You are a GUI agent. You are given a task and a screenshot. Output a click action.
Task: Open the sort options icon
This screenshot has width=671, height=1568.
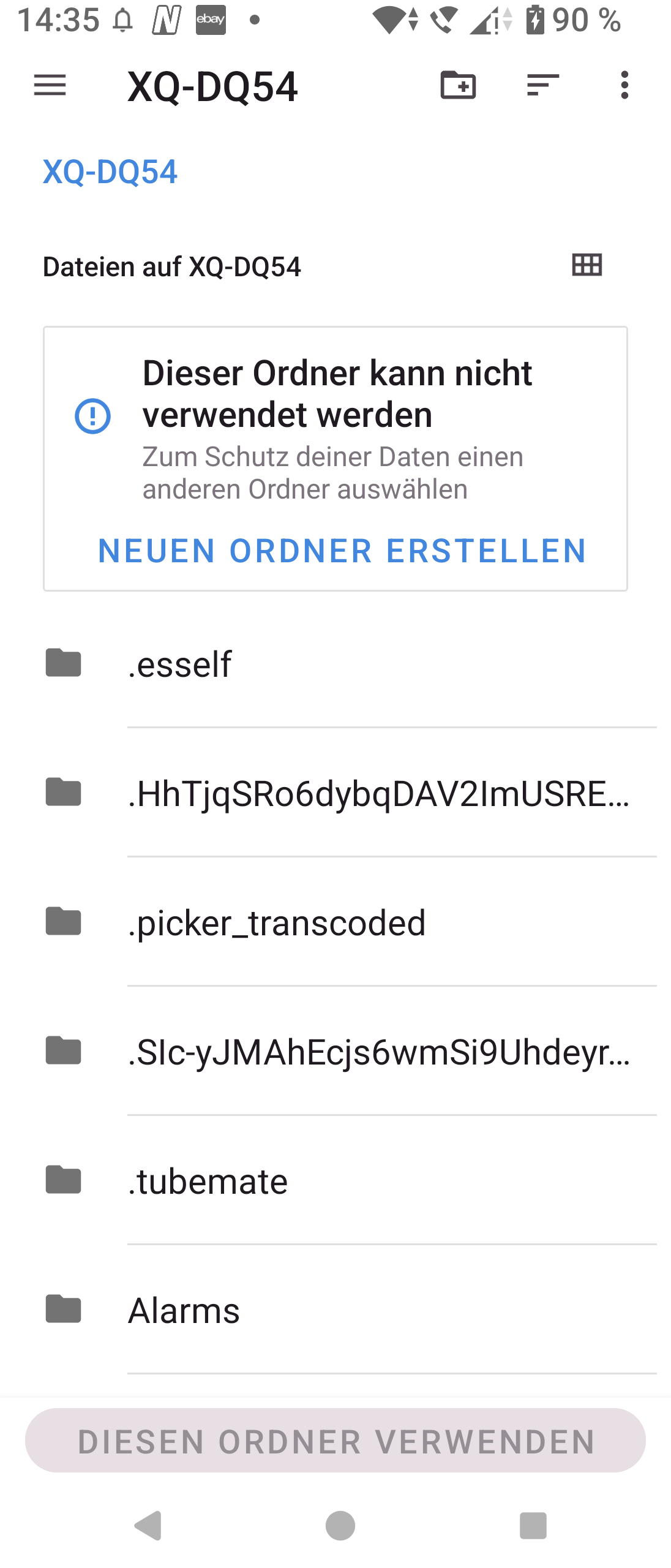point(542,85)
